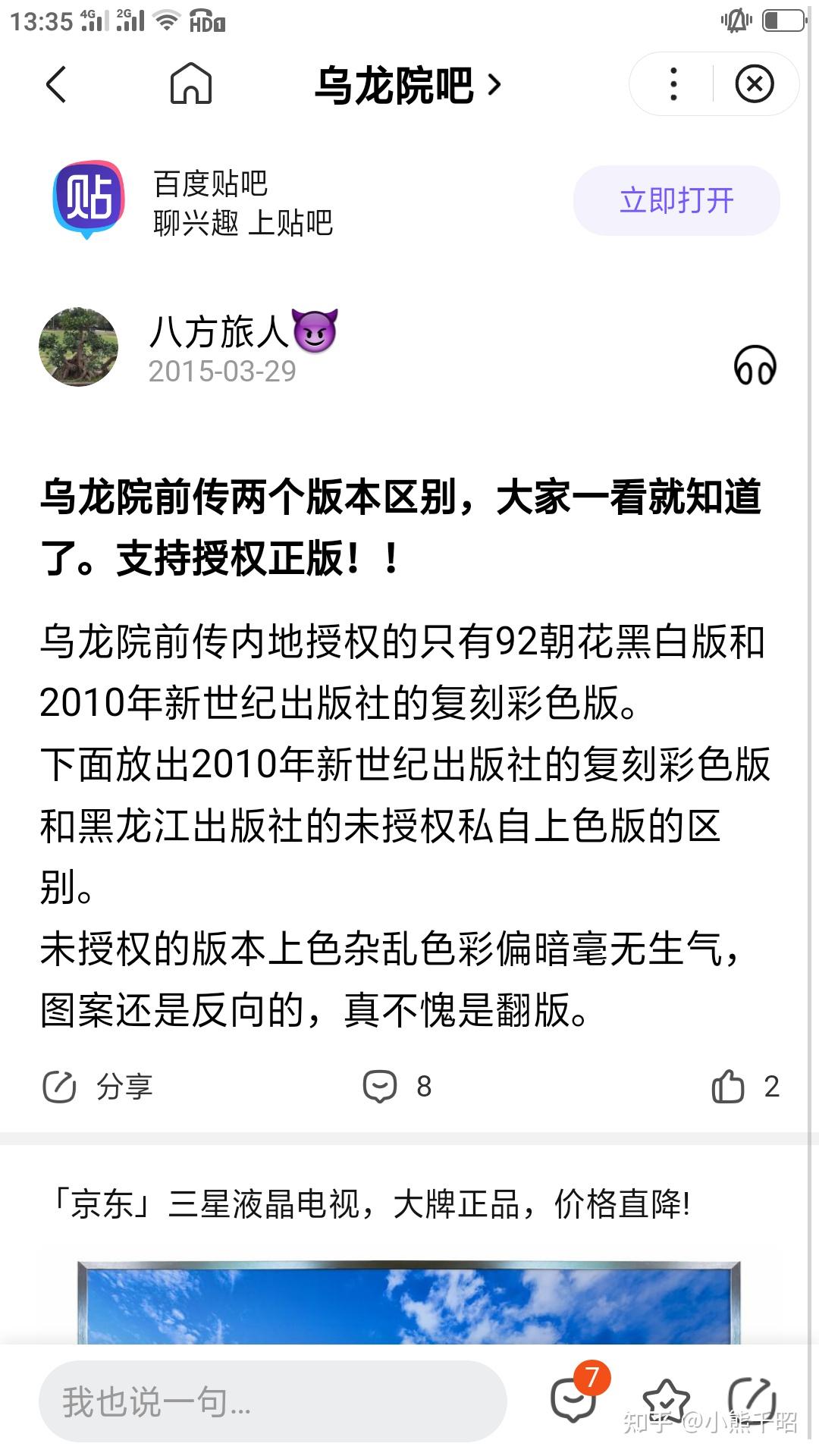Screen dimensions: 819x1456
Task: View 八方旅人's profile avatar
Action: click(x=79, y=347)
